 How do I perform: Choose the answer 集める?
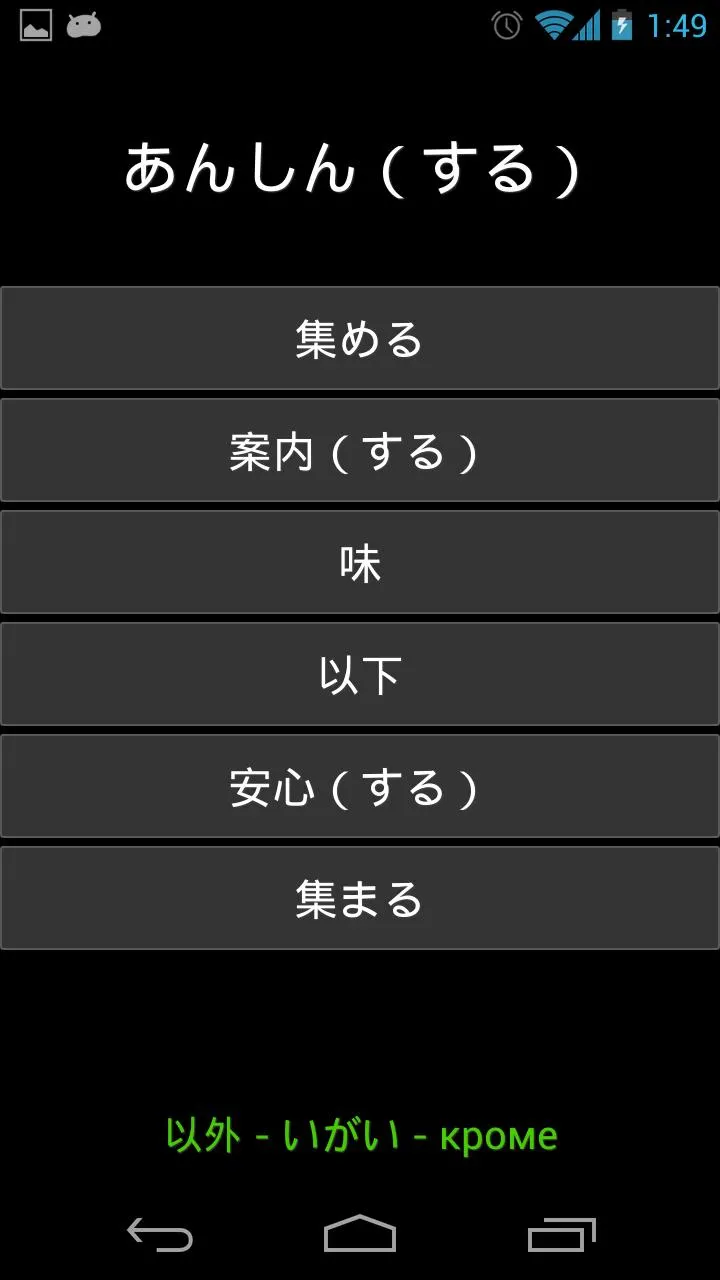[x=360, y=338]
